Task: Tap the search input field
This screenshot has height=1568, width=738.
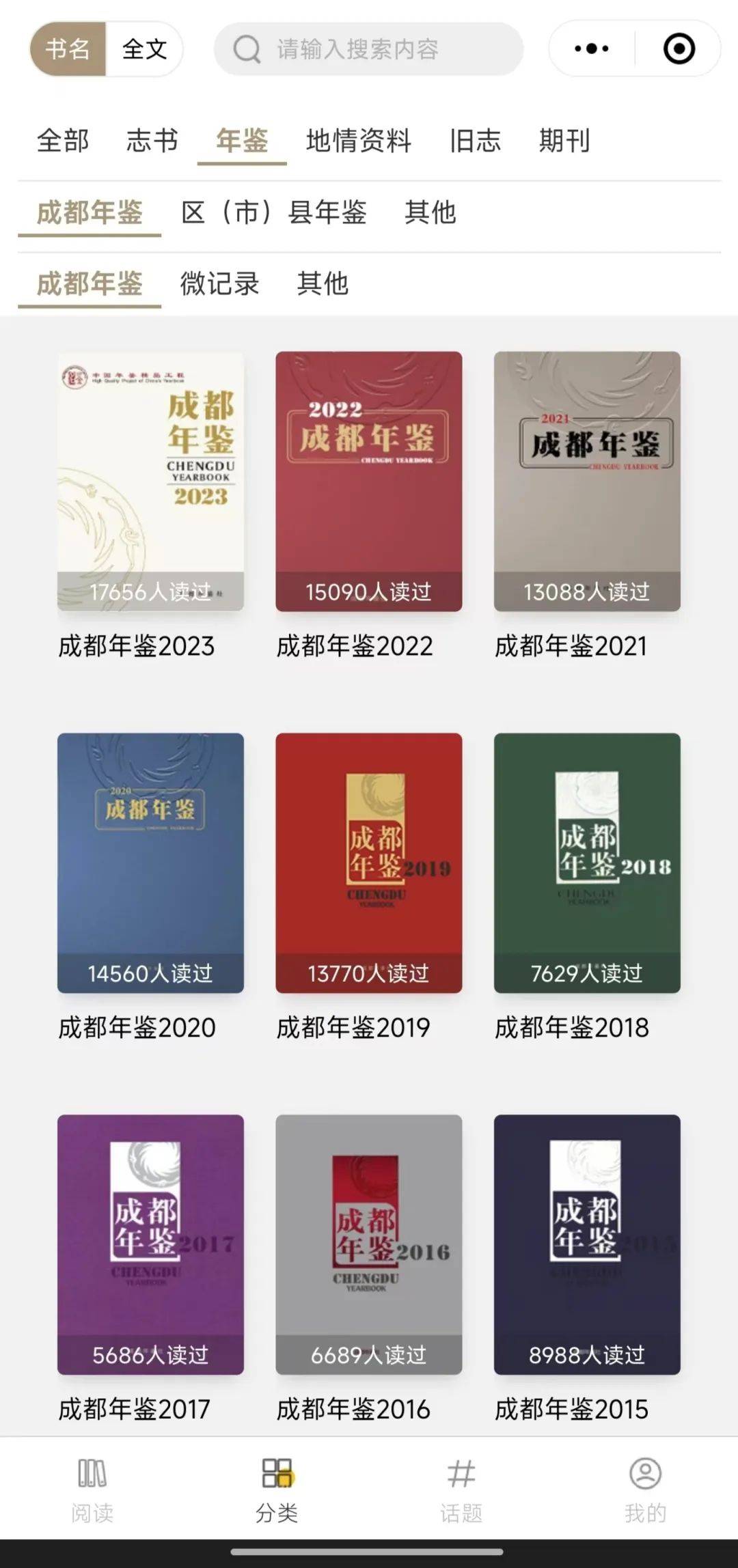Action: pyautogui.click(x=369, y=49)
